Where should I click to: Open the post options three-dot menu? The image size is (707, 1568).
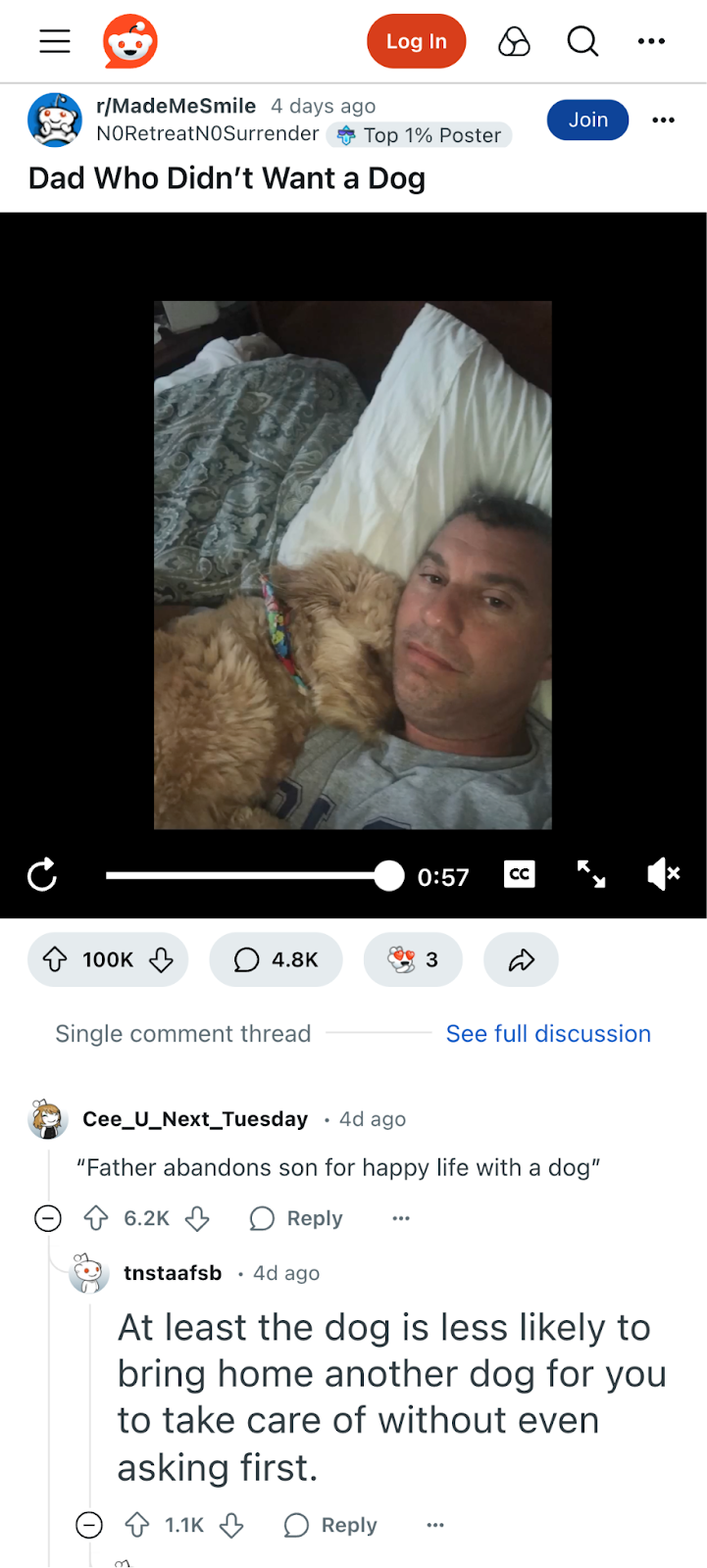(664, 120)
